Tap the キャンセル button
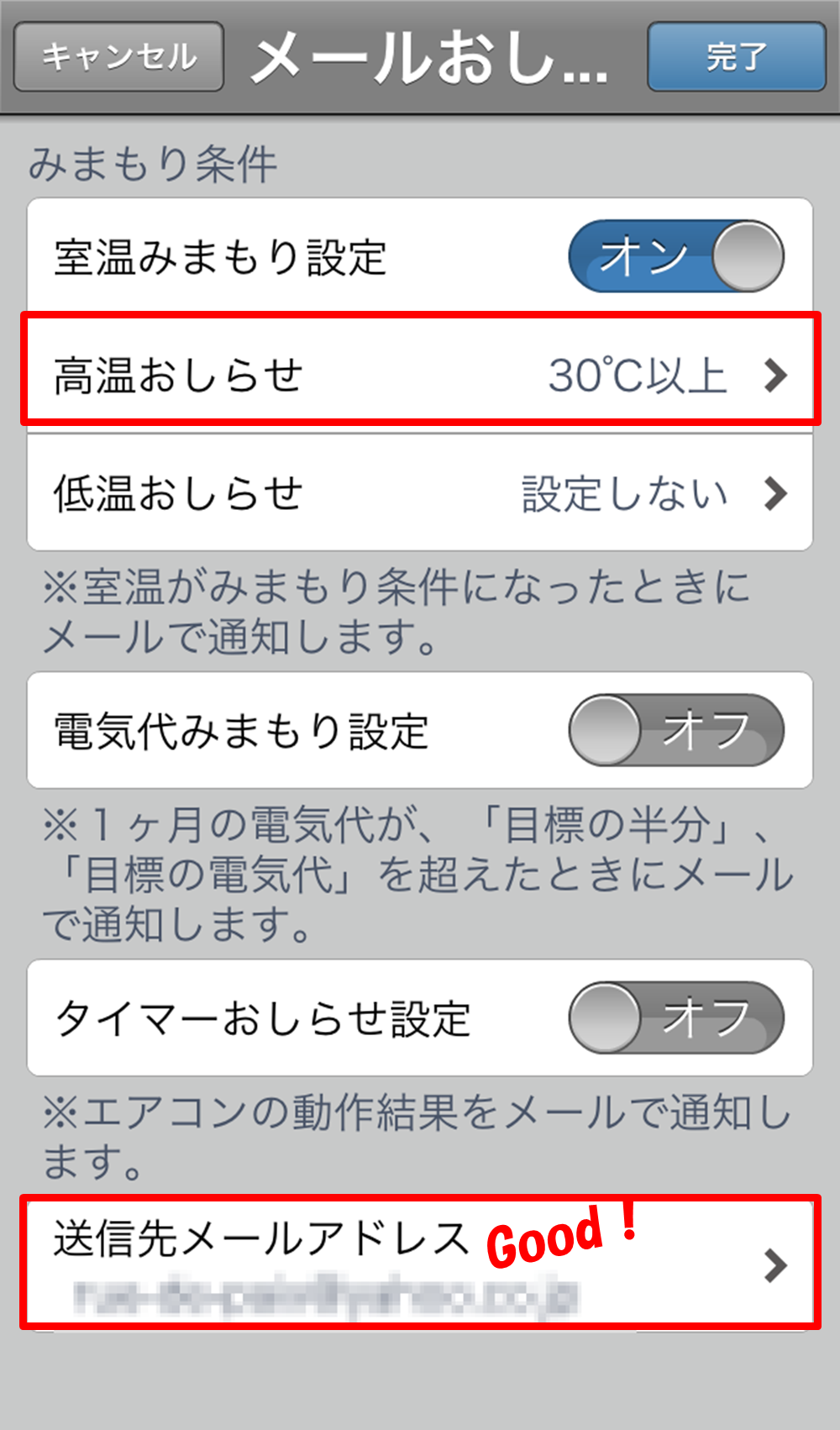 click(118, 56)
